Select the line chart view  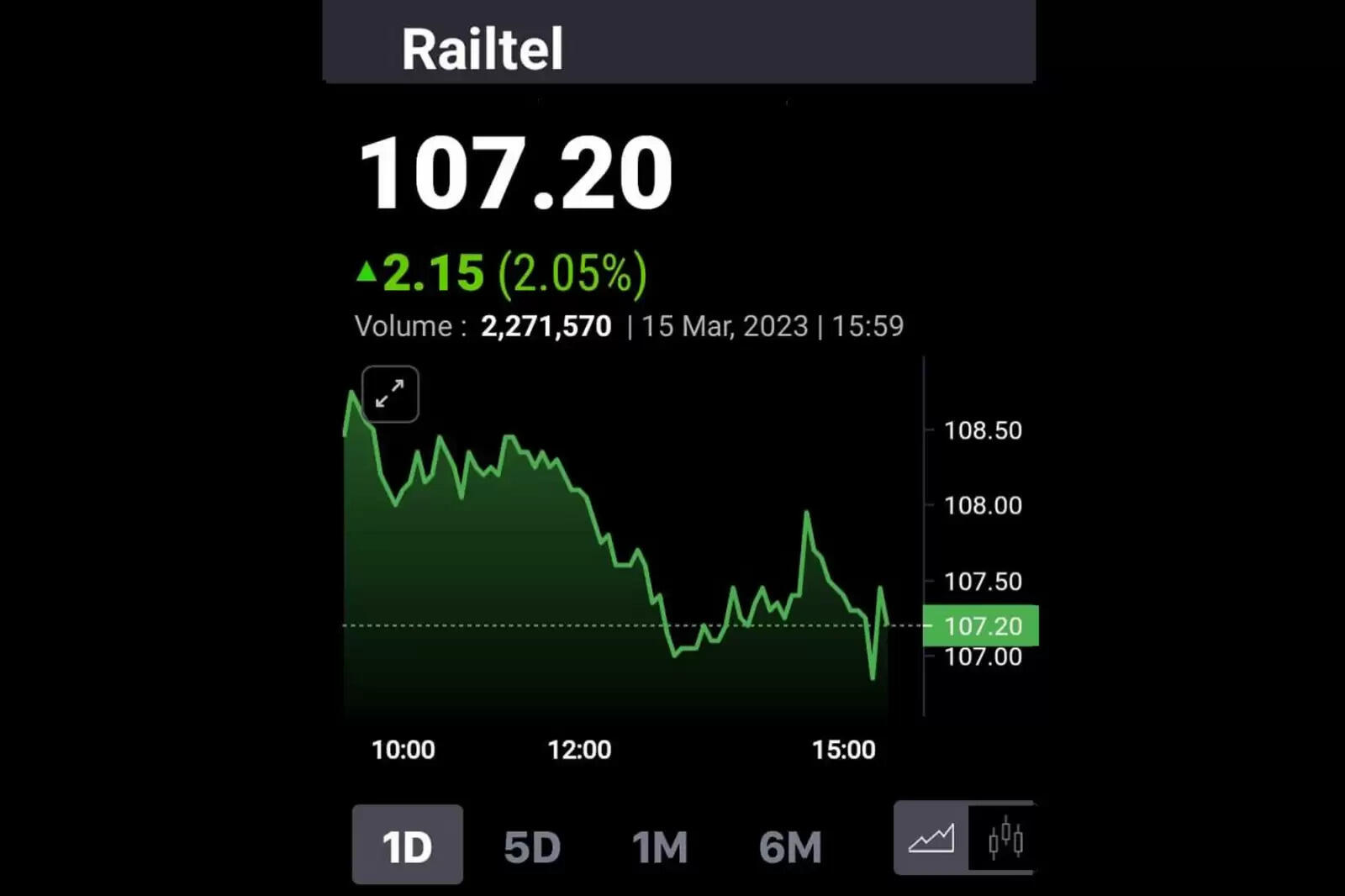click(931, 839)
